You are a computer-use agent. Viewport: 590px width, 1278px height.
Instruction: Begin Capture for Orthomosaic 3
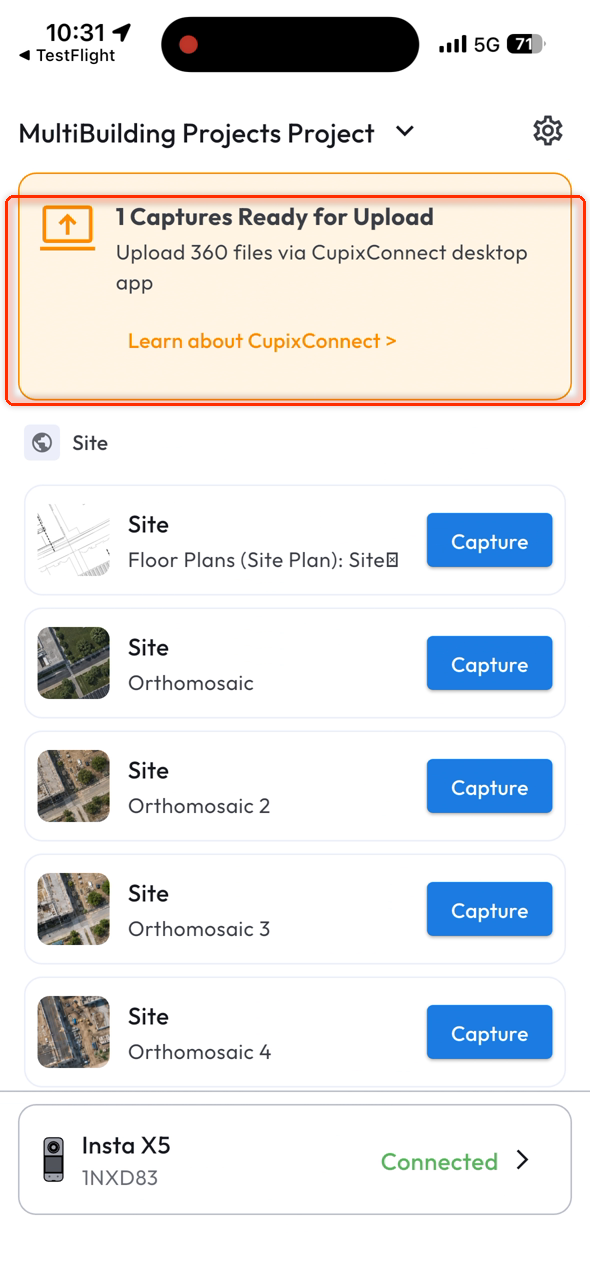489,910
